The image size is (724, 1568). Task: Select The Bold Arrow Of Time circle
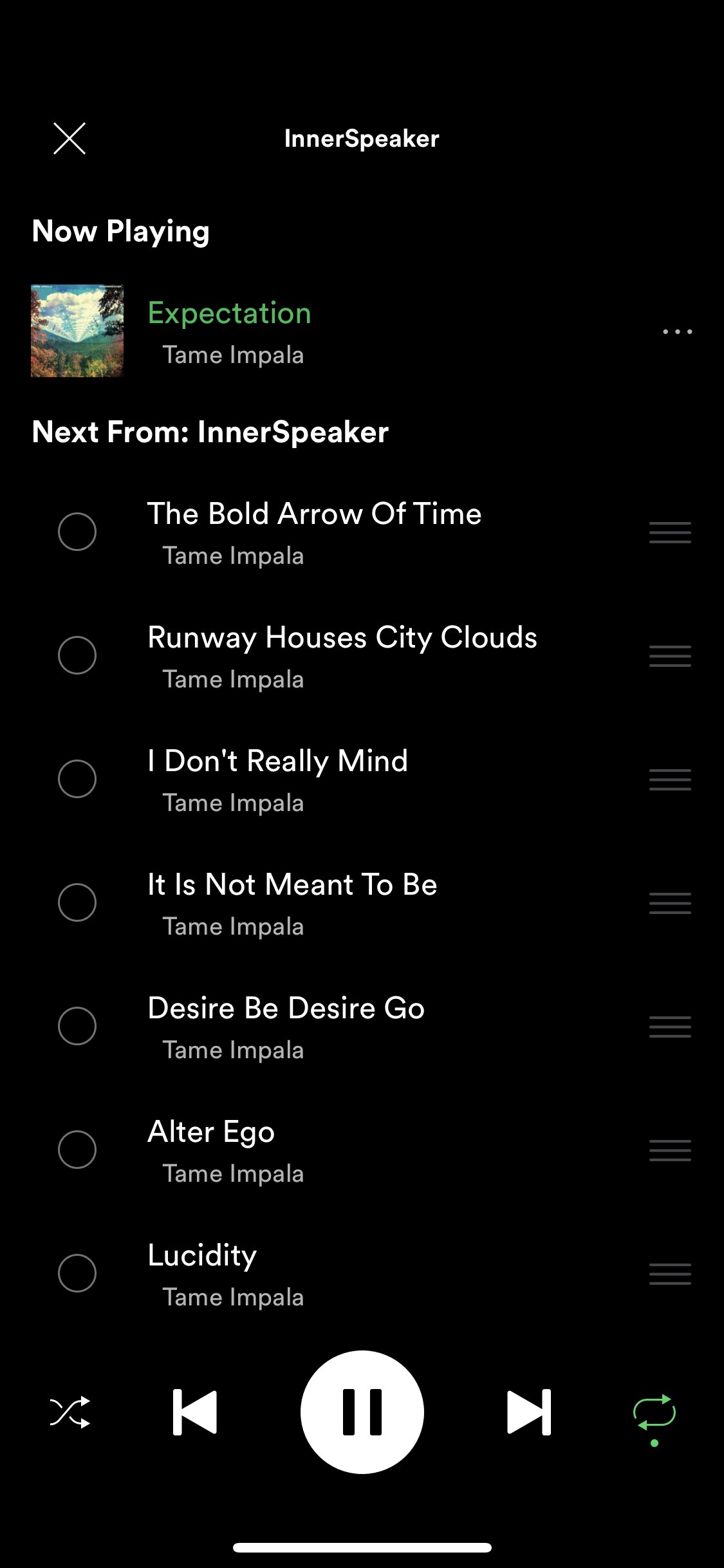[77, 532]
